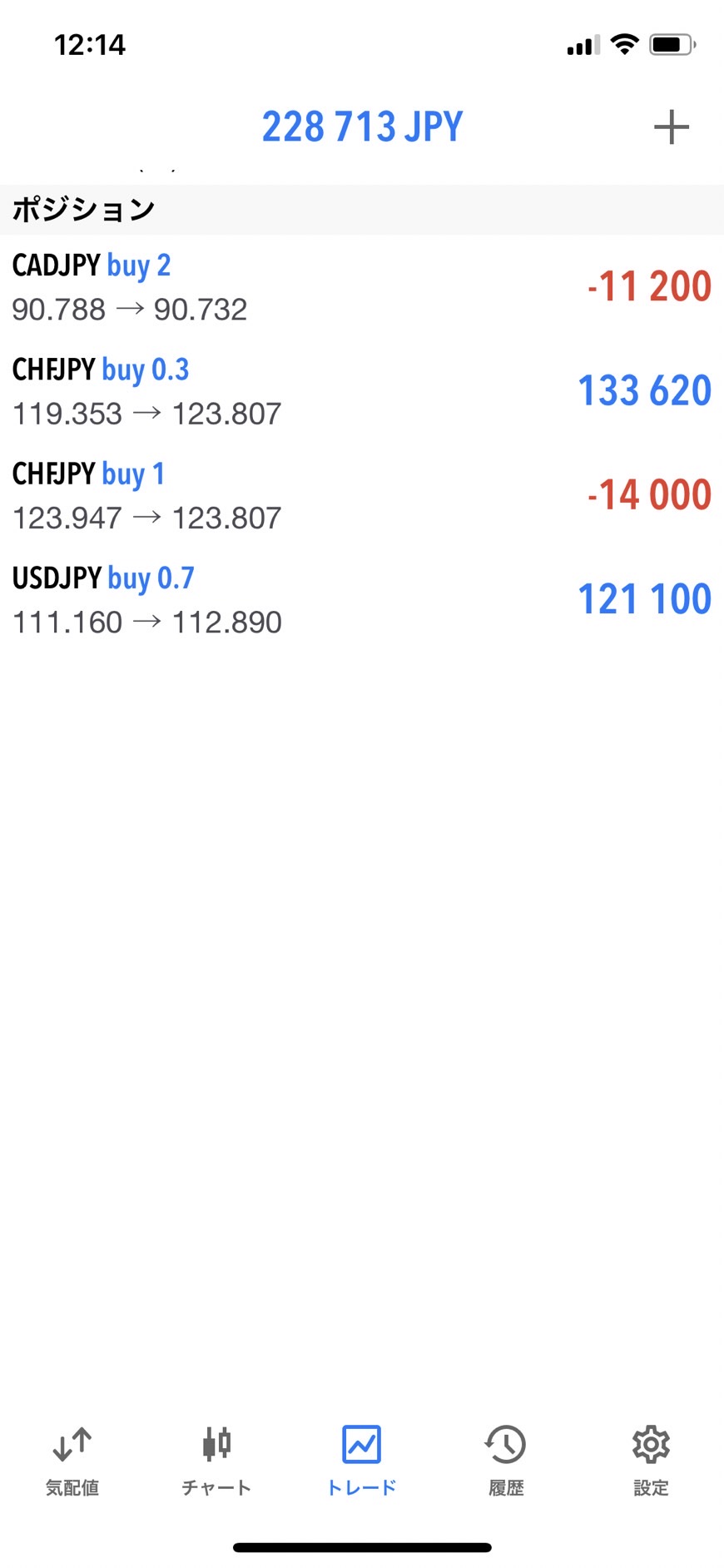This screenshot has width=724, height=1568.
Task: Open the CHFJPY buy 1 position
Action: (x=362, y=495)
